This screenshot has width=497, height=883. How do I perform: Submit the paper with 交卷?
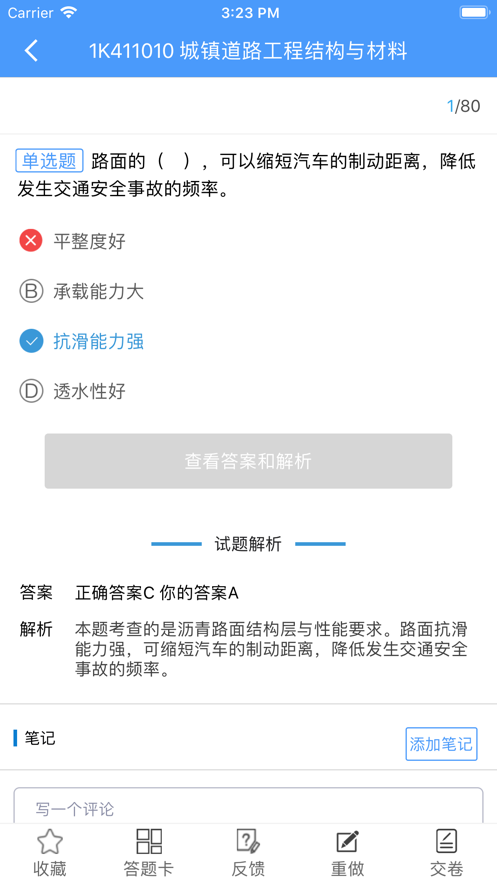point(446,854)
